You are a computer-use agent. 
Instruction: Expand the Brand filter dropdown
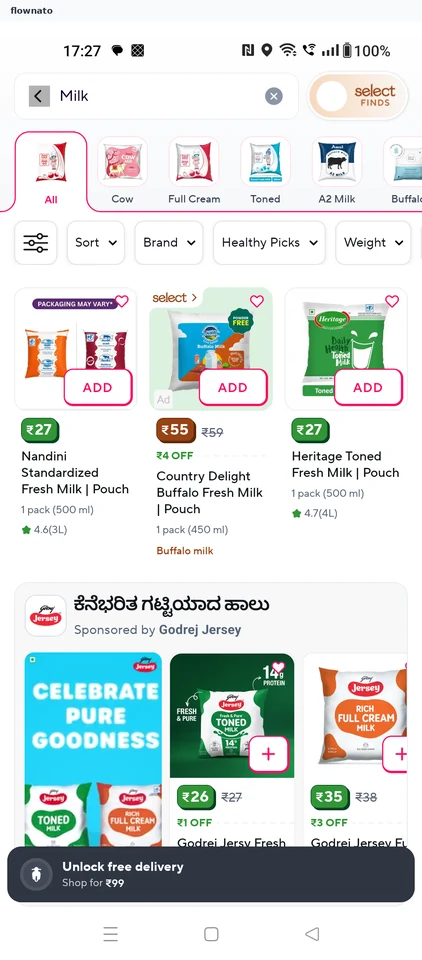(169, 243)
